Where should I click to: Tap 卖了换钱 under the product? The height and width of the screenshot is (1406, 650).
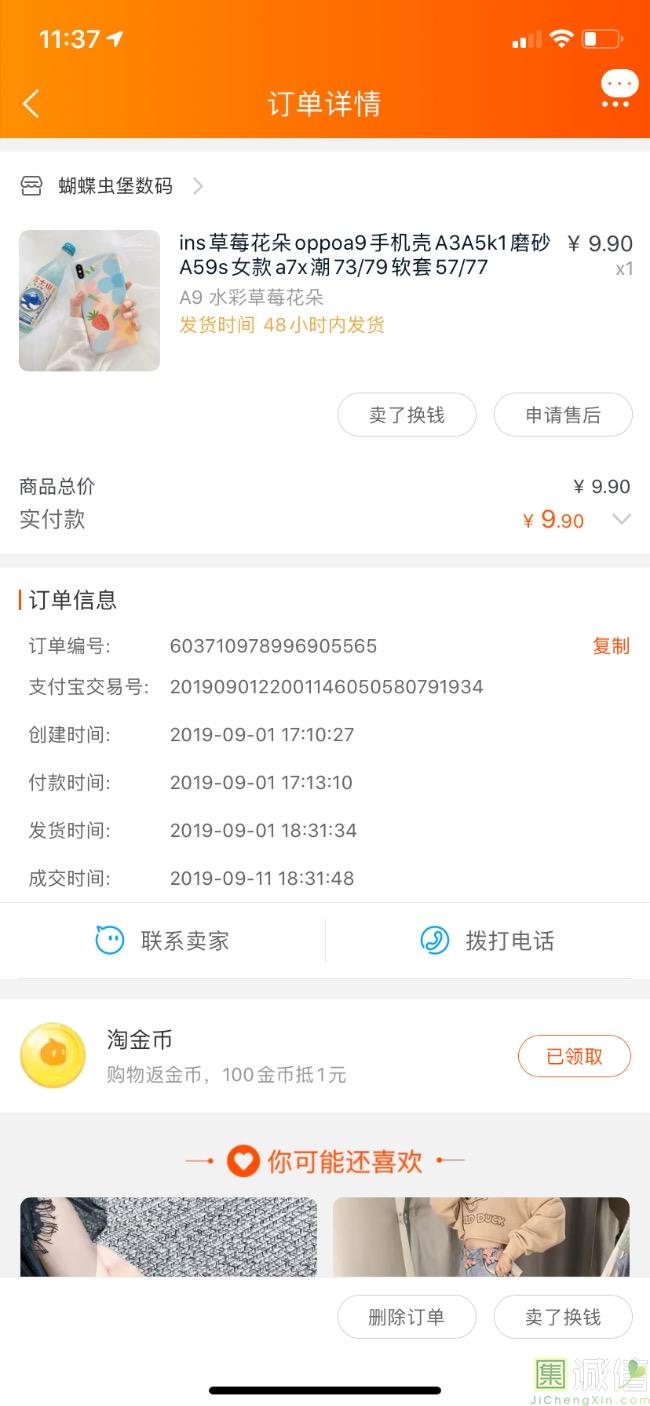[x=406, y=415]
